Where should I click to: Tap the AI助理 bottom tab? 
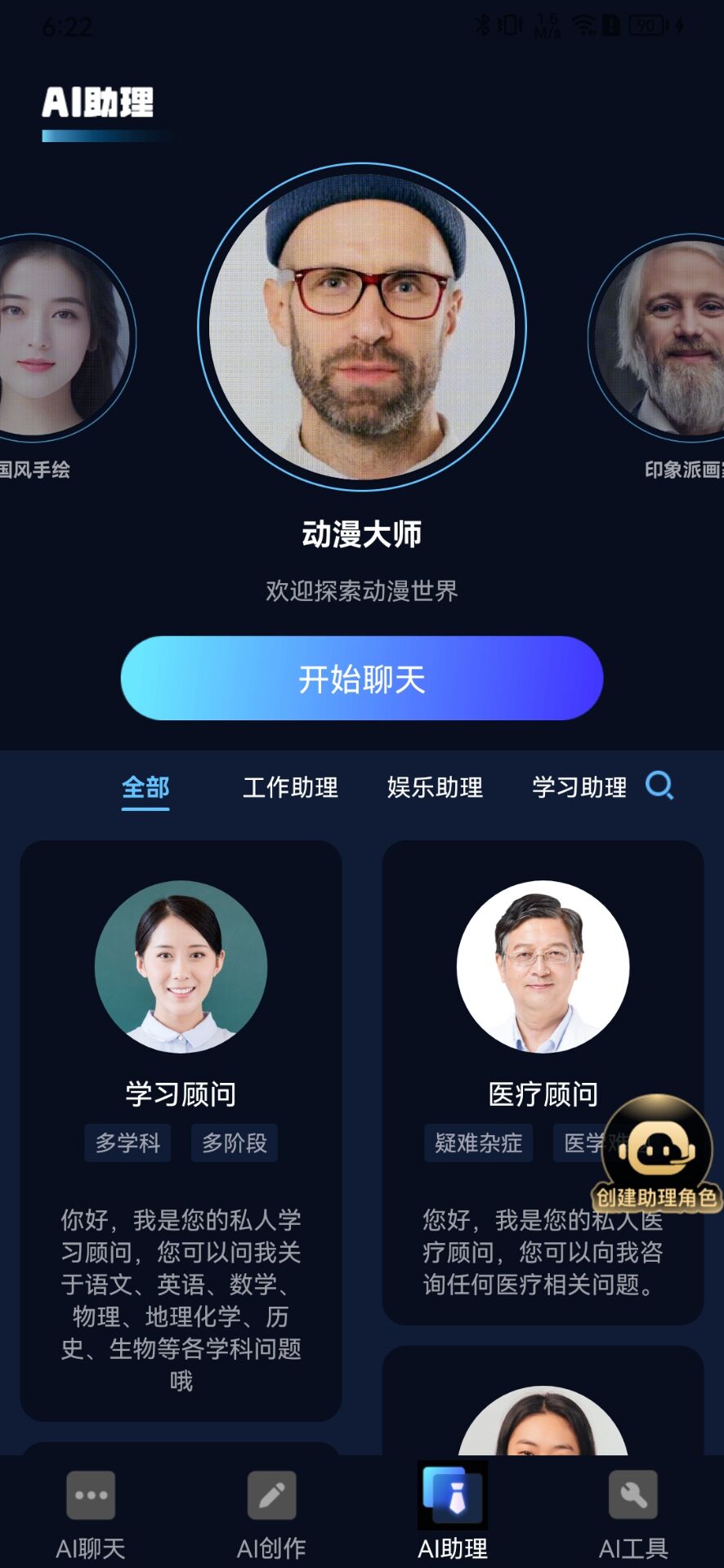453,1512
